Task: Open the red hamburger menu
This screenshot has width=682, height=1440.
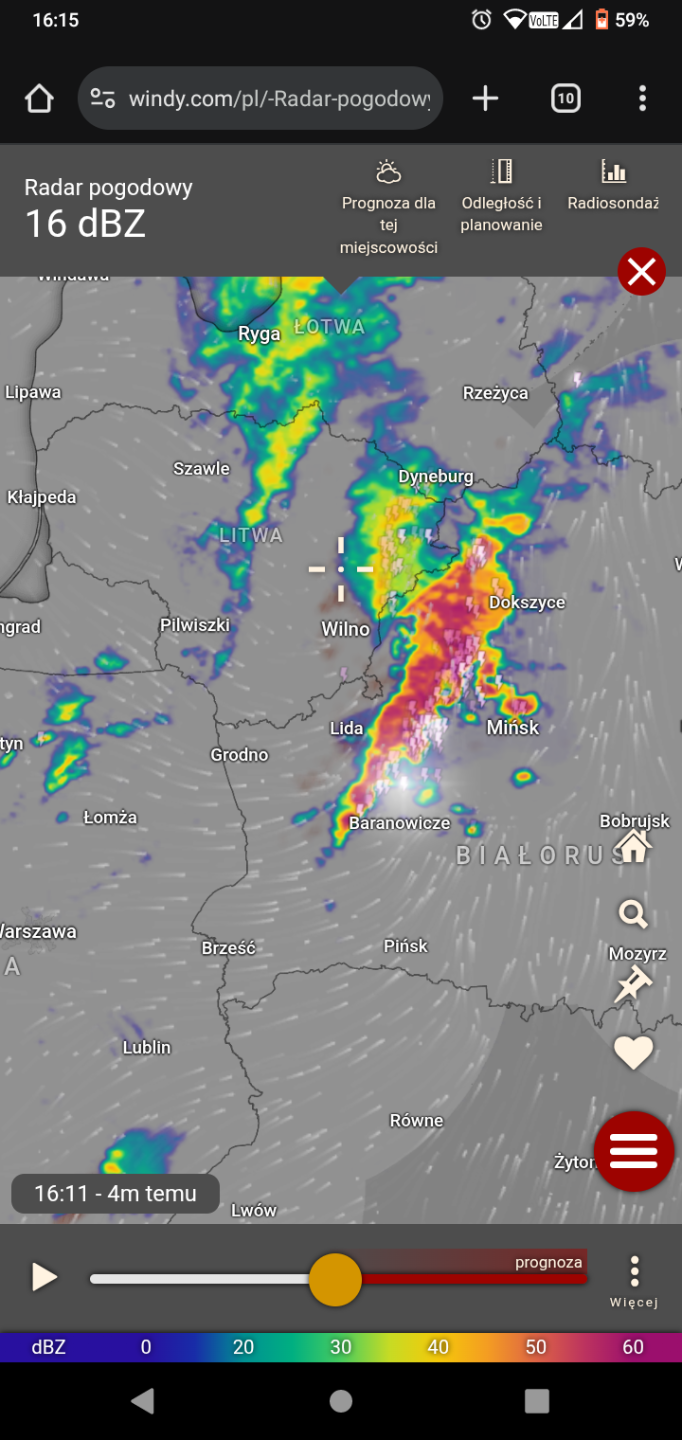Action: click(x=634, y=1151)
